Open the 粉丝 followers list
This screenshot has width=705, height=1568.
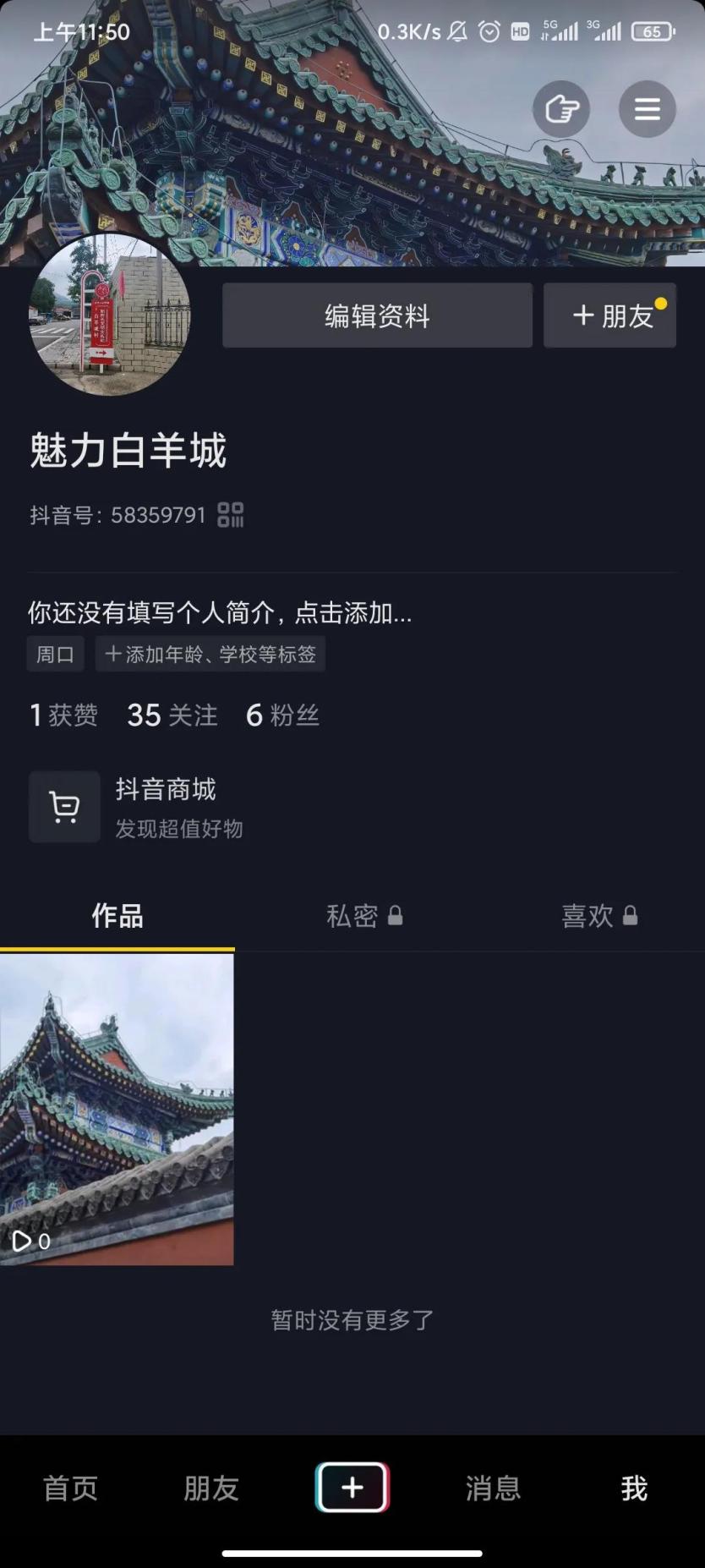pos(282,715)
